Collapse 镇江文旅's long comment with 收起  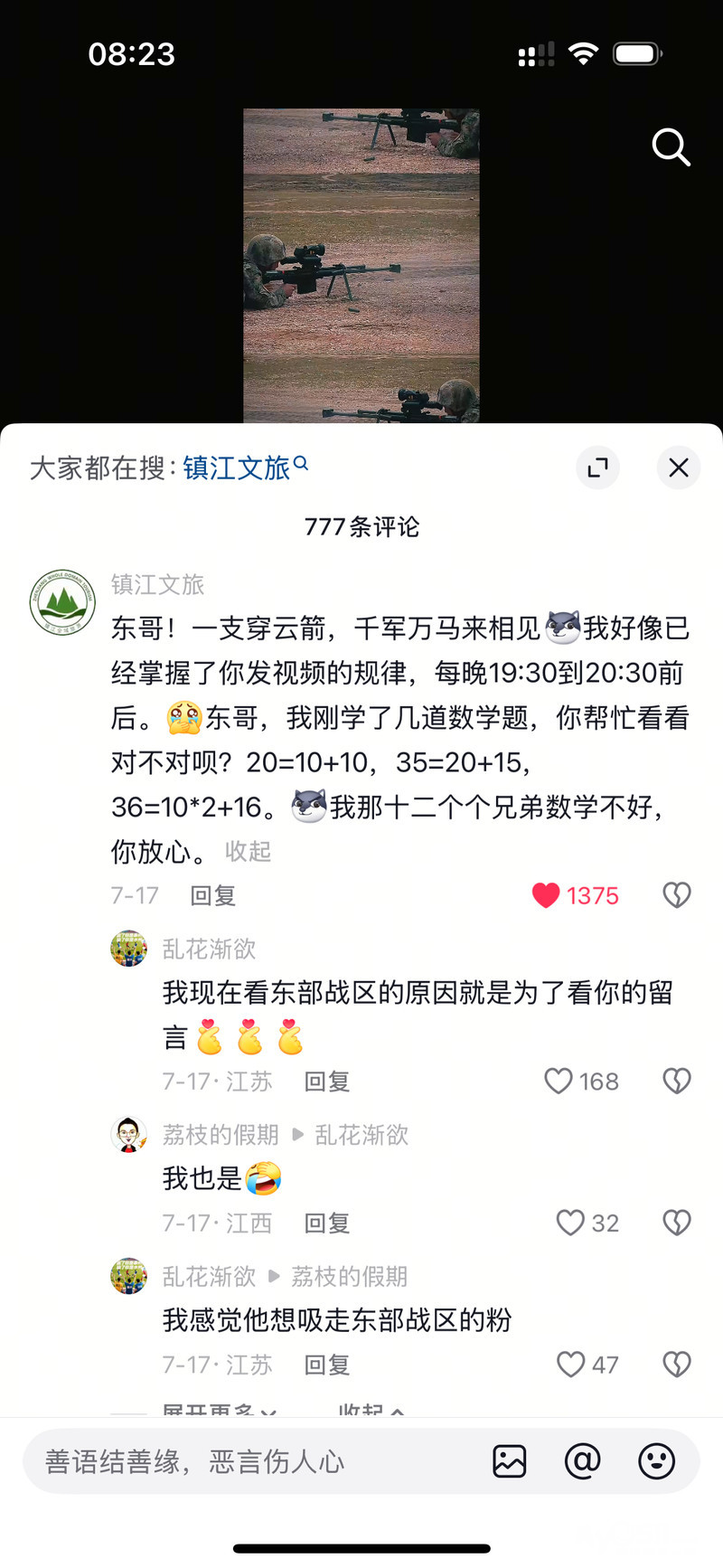pos(248,851)
